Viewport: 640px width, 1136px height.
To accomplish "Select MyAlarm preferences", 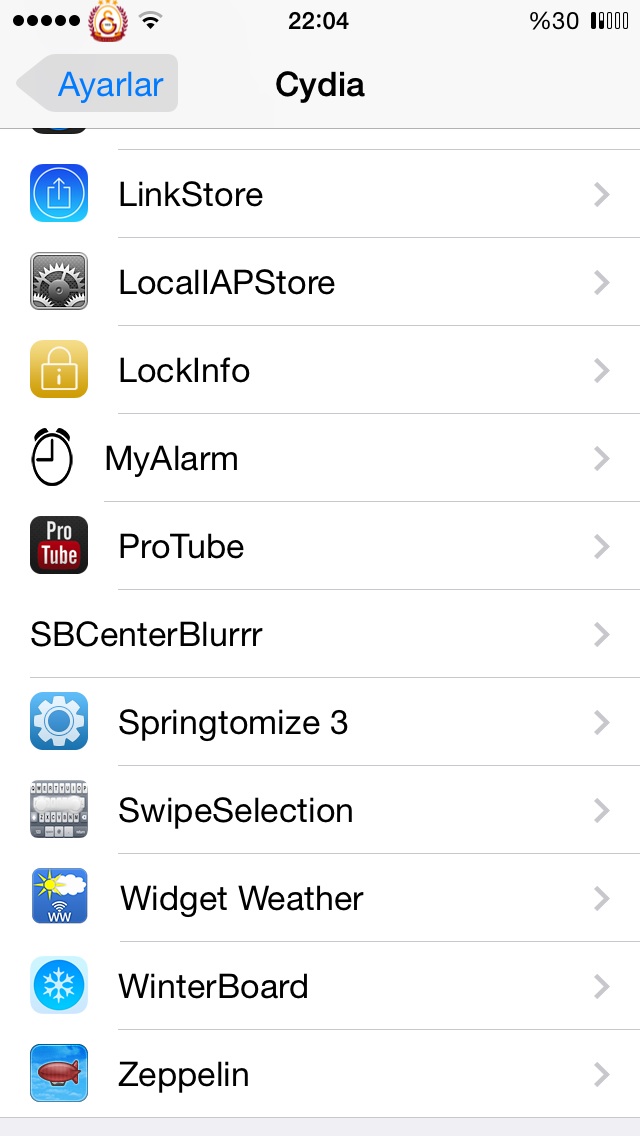I will (320, 458).
